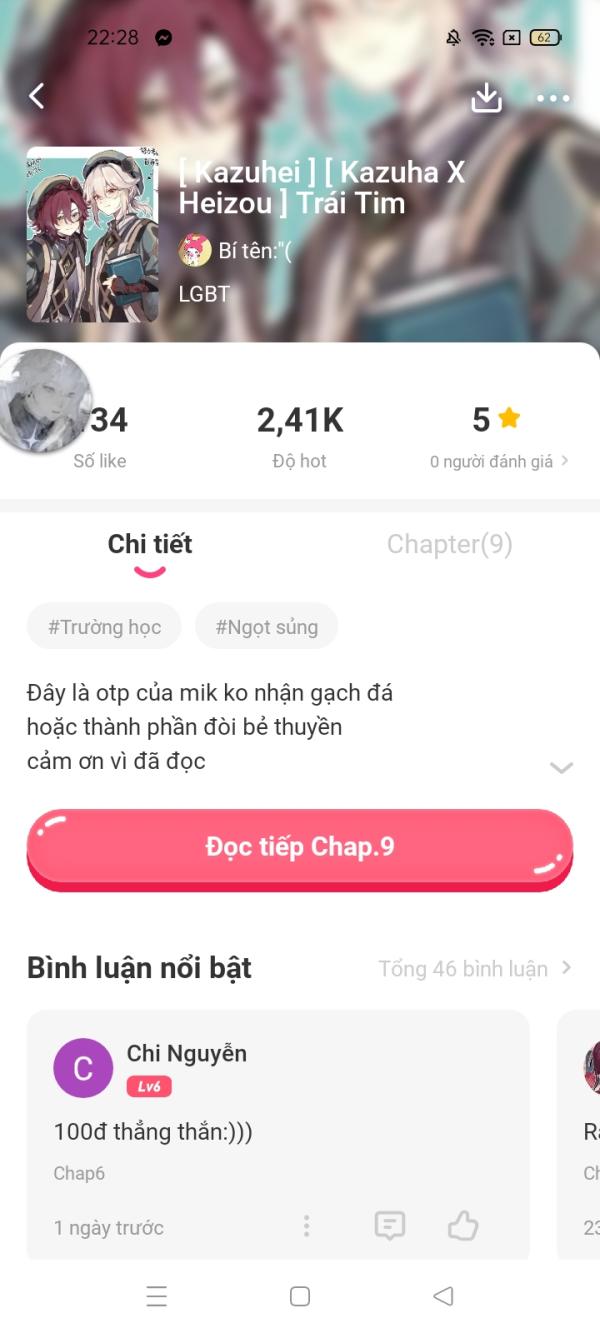Download this story for offline reading
Image resolution: width=600 pixels, height=1333 pixels.
click(486, 97)
